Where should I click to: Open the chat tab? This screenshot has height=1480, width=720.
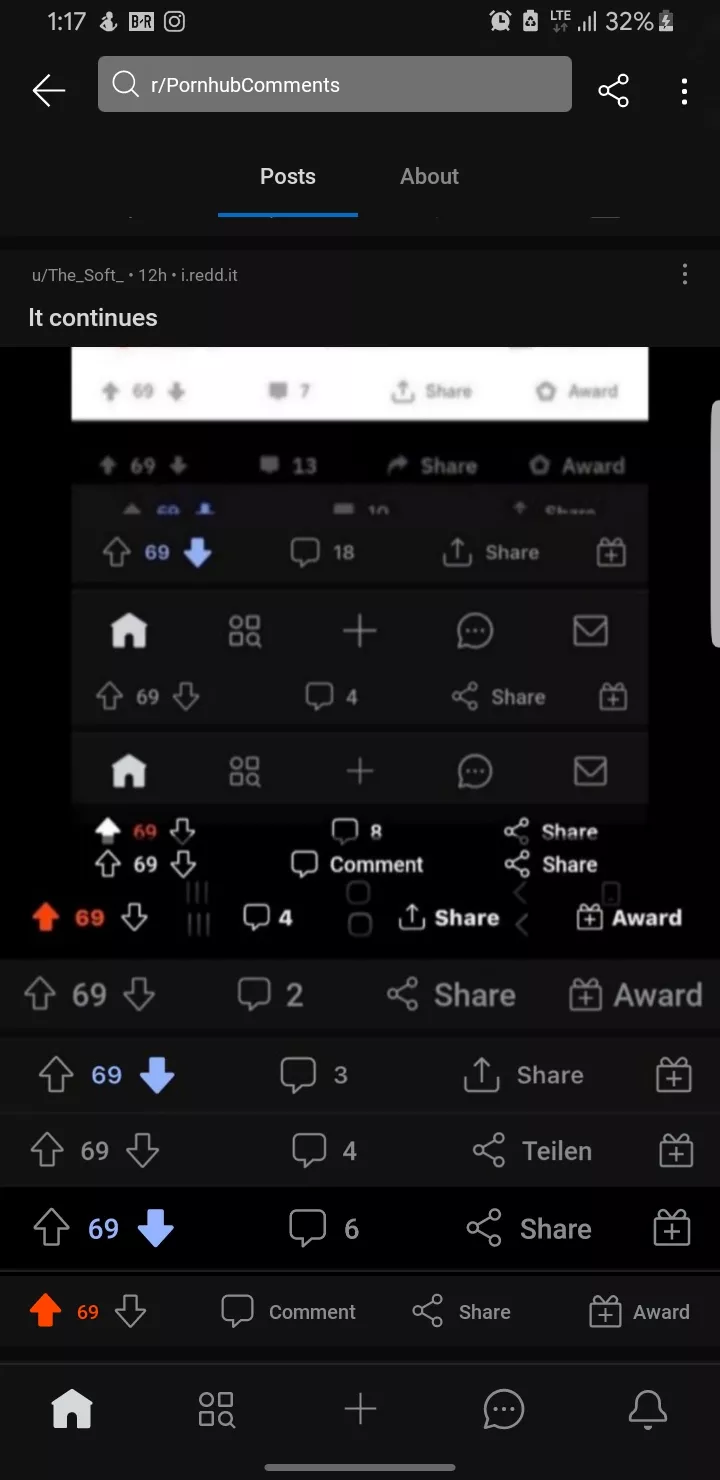pyautogui.click(x=503, y=1409)
